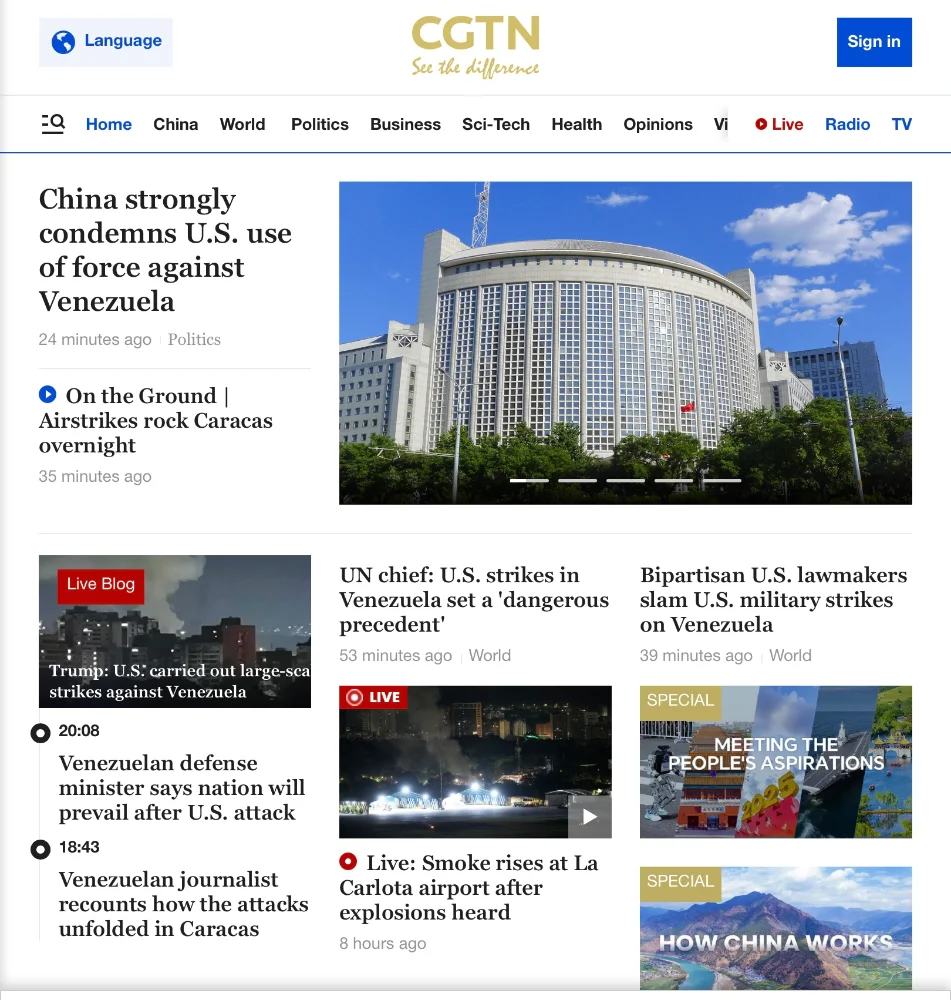Viewport: 951px width, 1000px height.
Task: Open Bipartisan U.S. lawmakers slam strikes story
Action: [774, 599]
